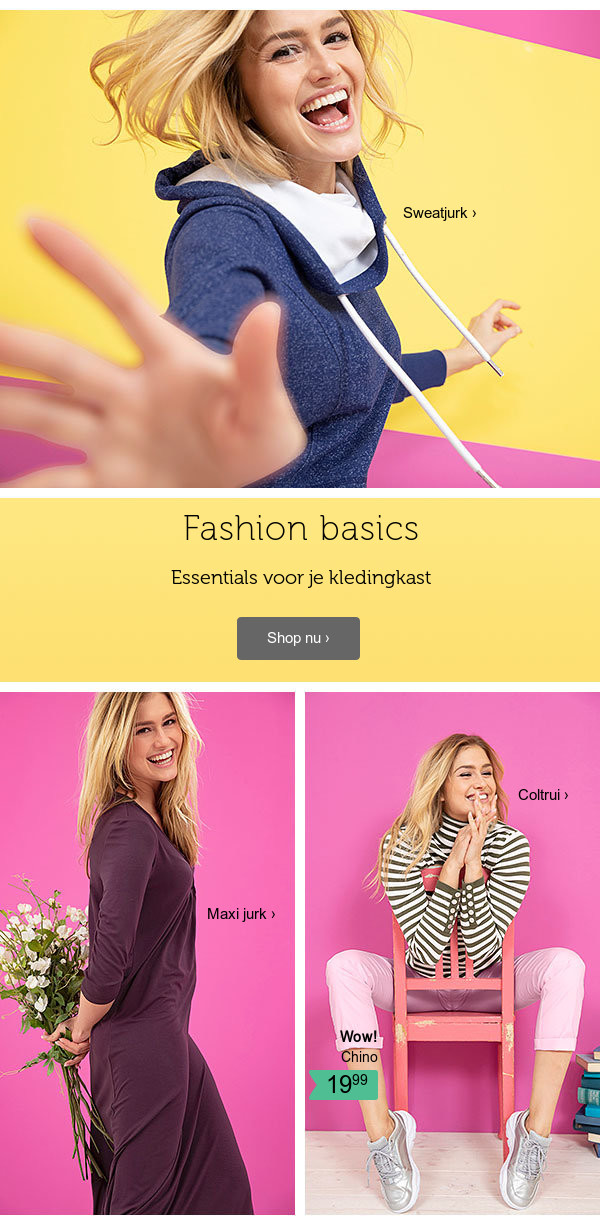This screenshot has height=1221, width=600.
Task: Tap the Shop nu button
Action: [x=298, y=638]
